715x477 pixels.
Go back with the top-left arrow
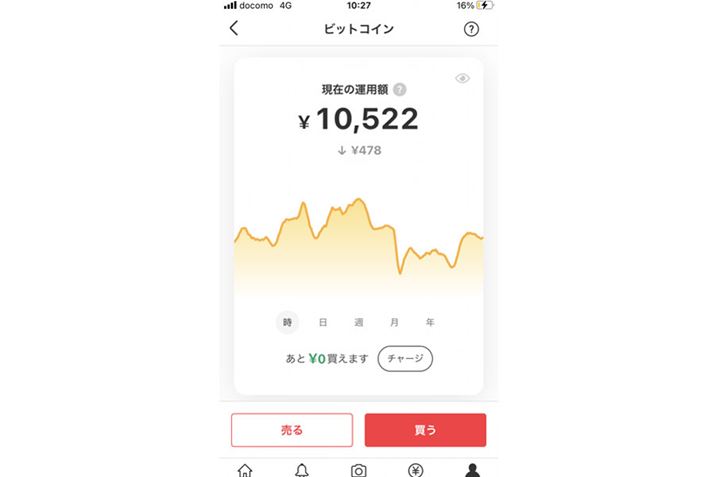[234, 29]
